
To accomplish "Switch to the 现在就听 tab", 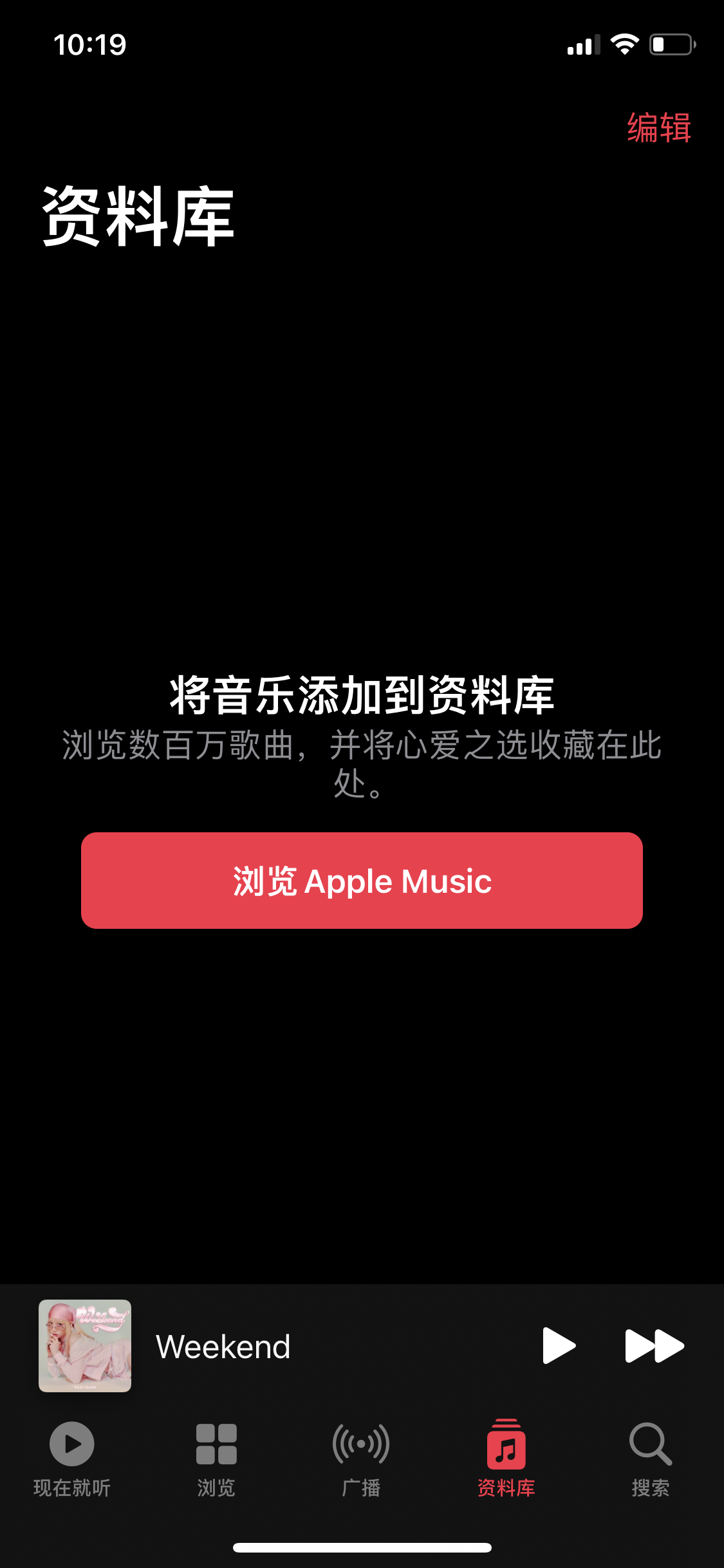I will pyautogui.click(x=72, y=1458).
